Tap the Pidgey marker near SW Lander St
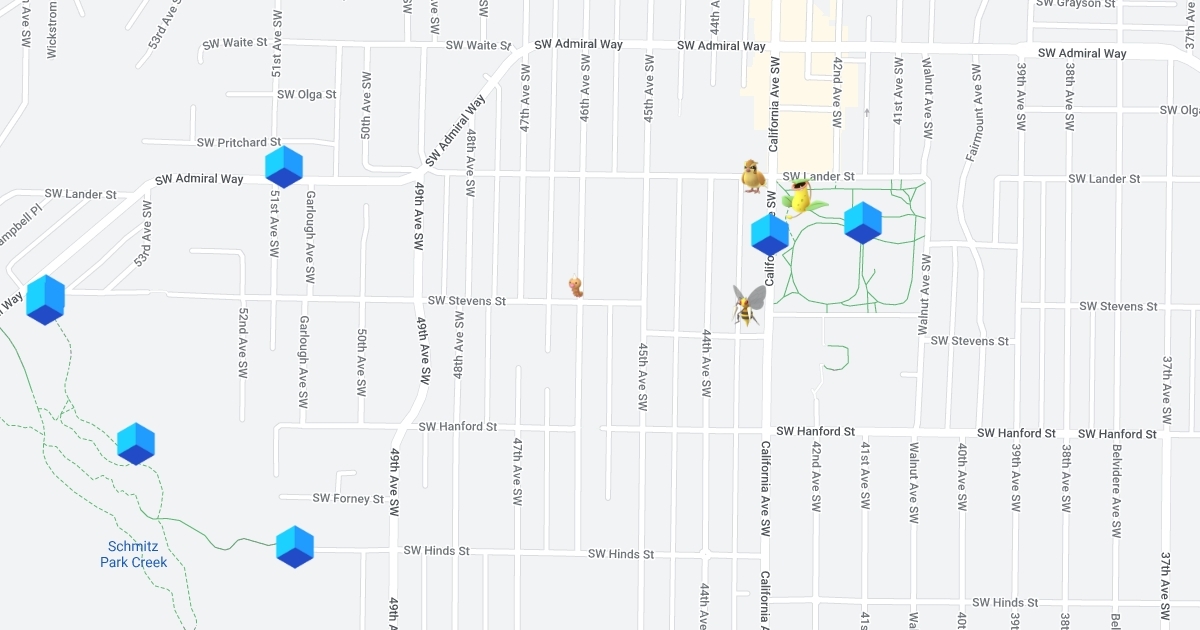Viewport: 1200px width, 630px height. [x=753, y=177]
